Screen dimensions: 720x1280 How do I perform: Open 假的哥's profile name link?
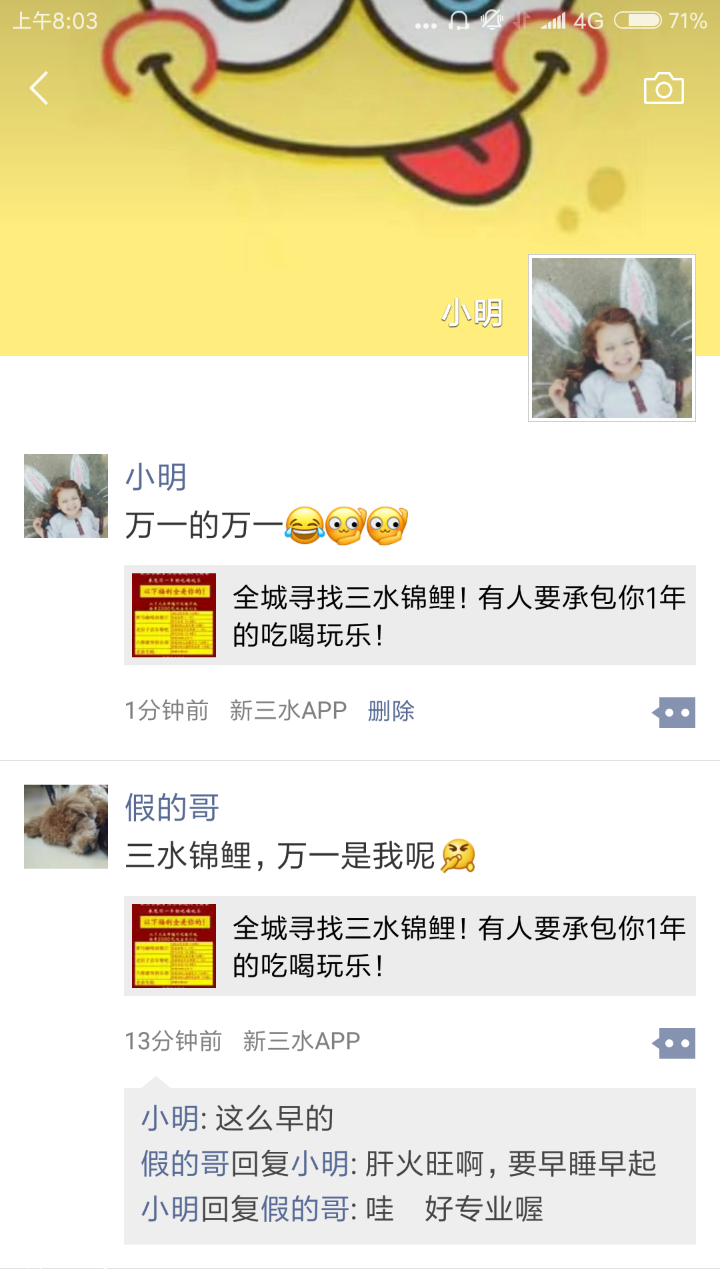point(172,807)
